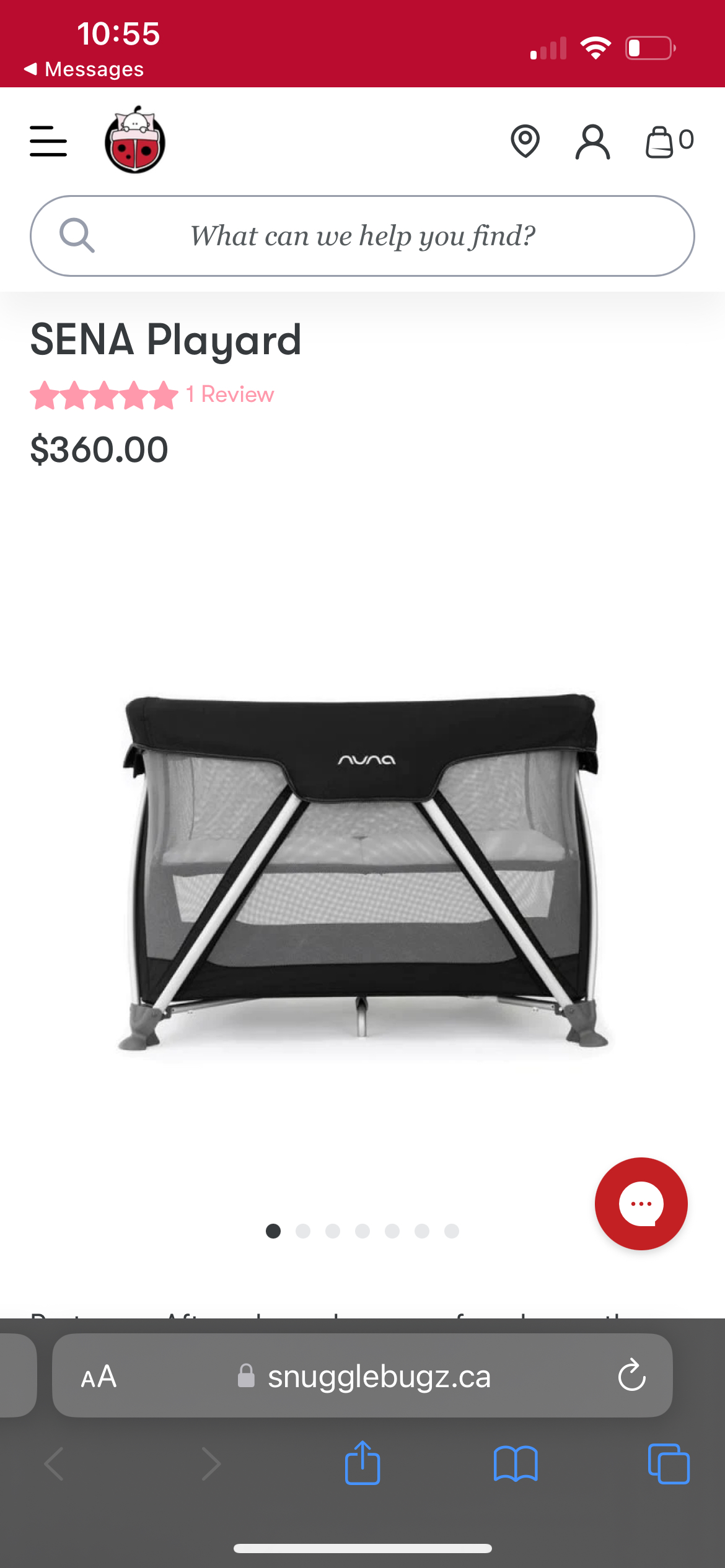Open the account profile icon
The width and height of the screenshot is (725, 1568).
(x=592, y=142)
